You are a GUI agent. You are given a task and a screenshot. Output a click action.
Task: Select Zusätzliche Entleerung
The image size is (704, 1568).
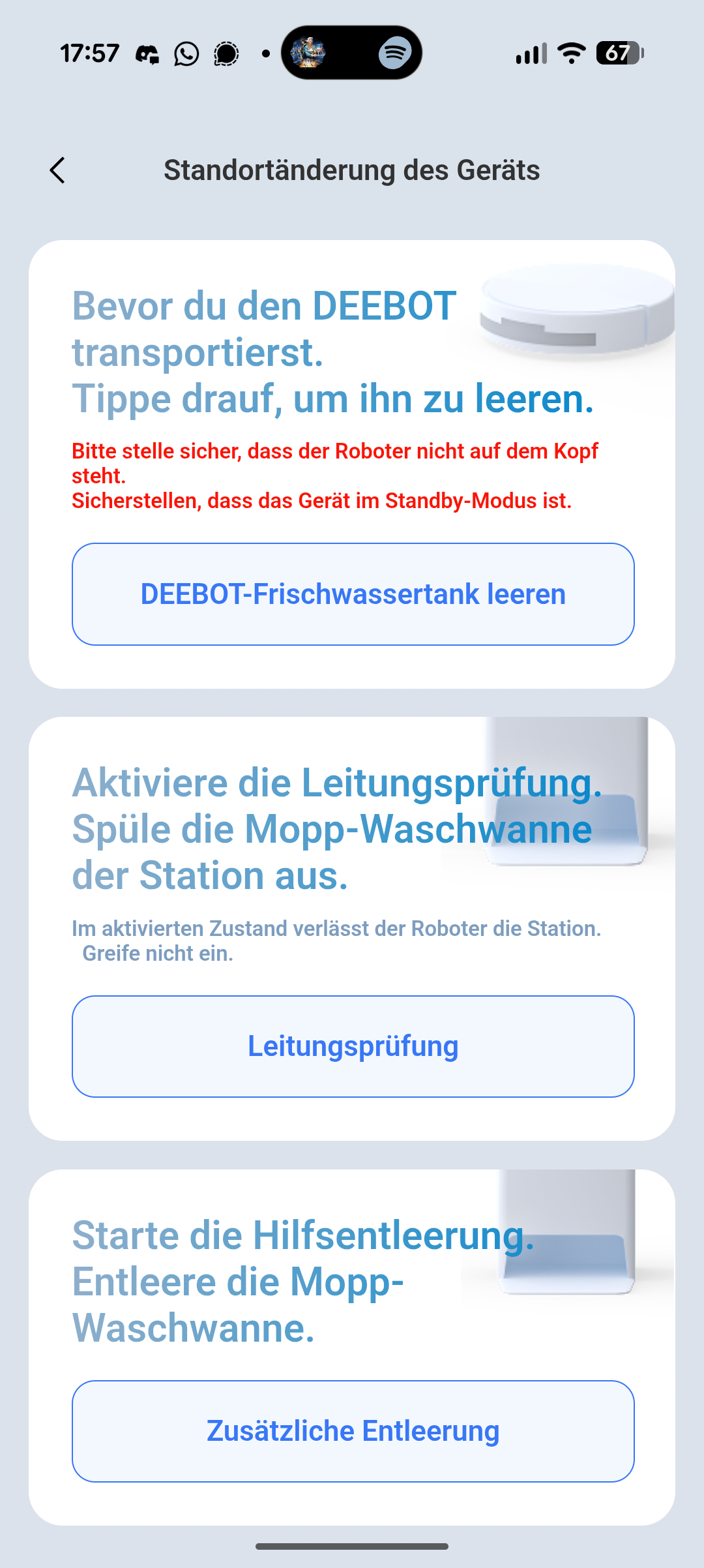pos(353,1431)
